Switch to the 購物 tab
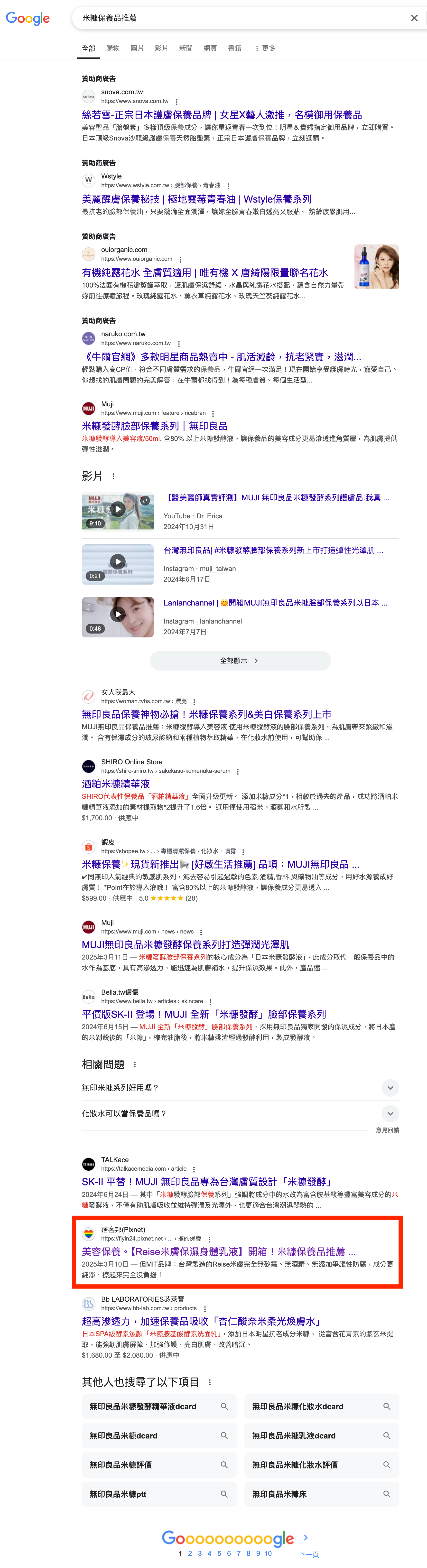The width and height of the screenshot is (427, 1568). click(112, 48)
